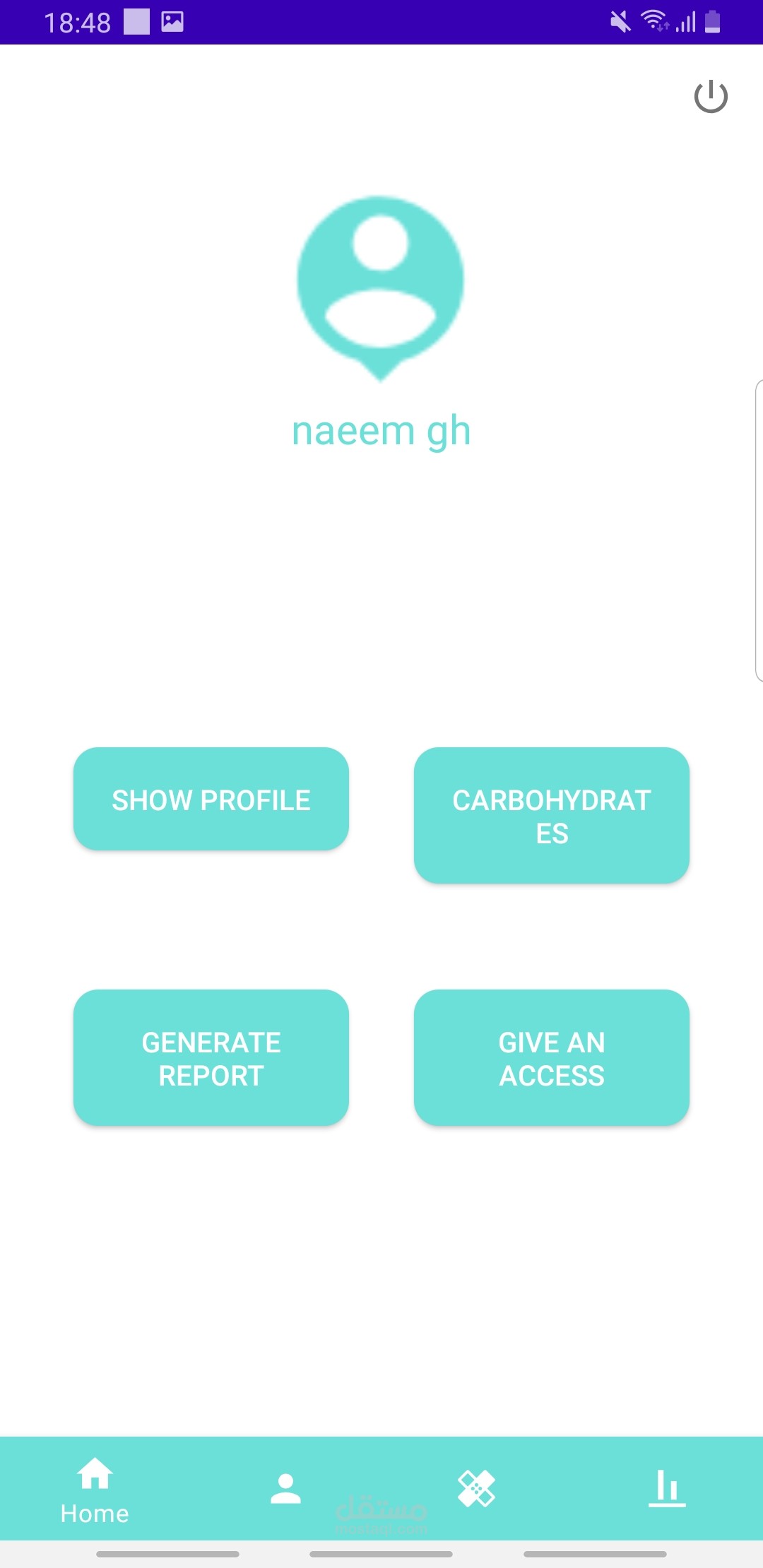Tap the Give An Access button
This screenshot has height=1568, width=763.
[x=551, y=1058]
